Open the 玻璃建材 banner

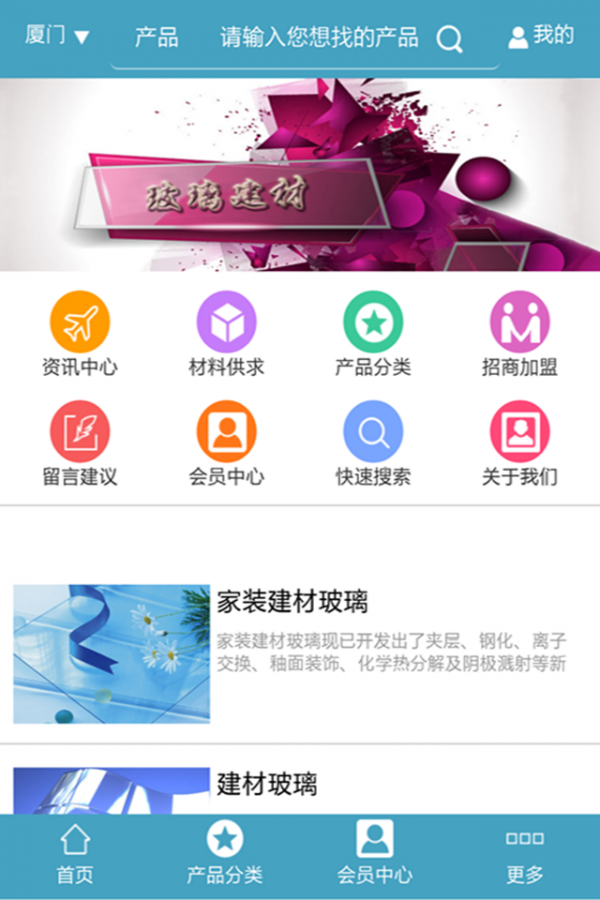click(300, 175)
